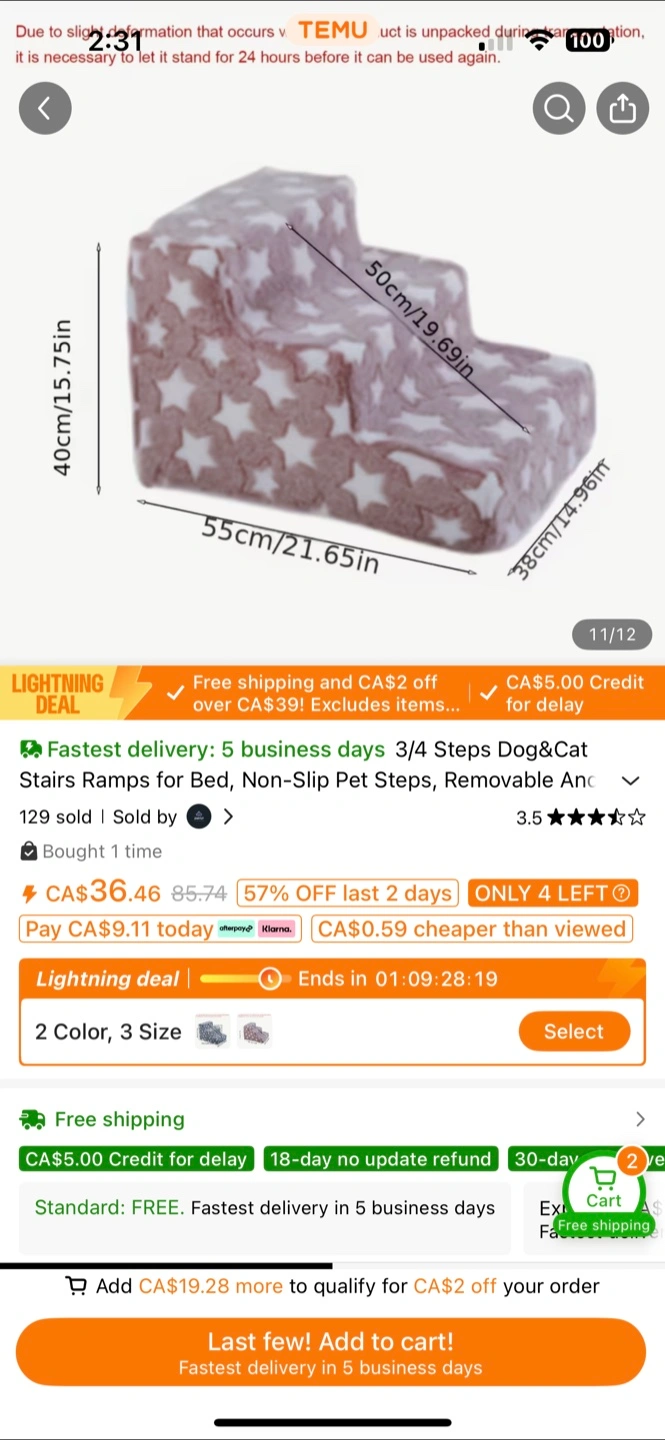Viewport: 665px width, 1440px height.
Task: Tap Last few! Add to cart
Action: (x=331, y=1352)
